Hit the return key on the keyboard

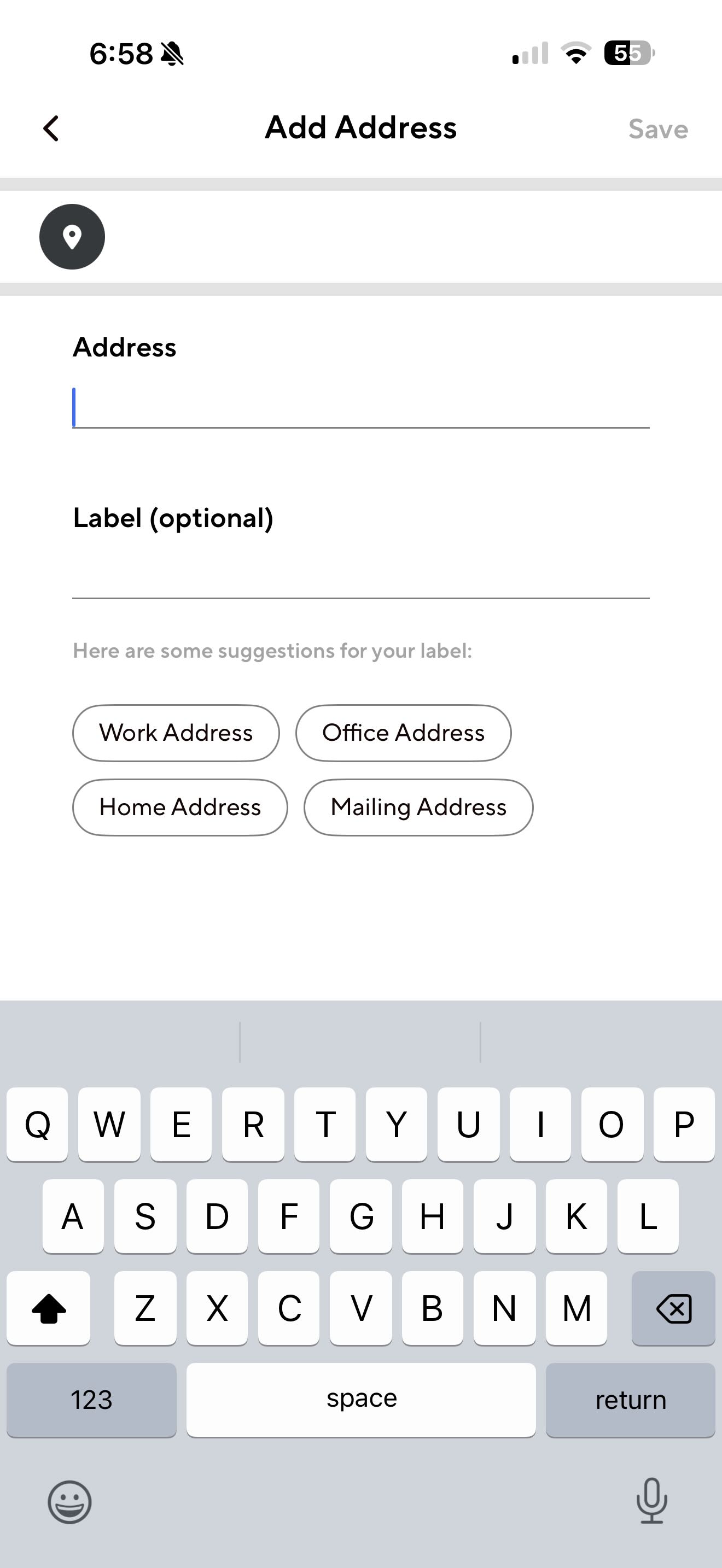pos(630,1400)
